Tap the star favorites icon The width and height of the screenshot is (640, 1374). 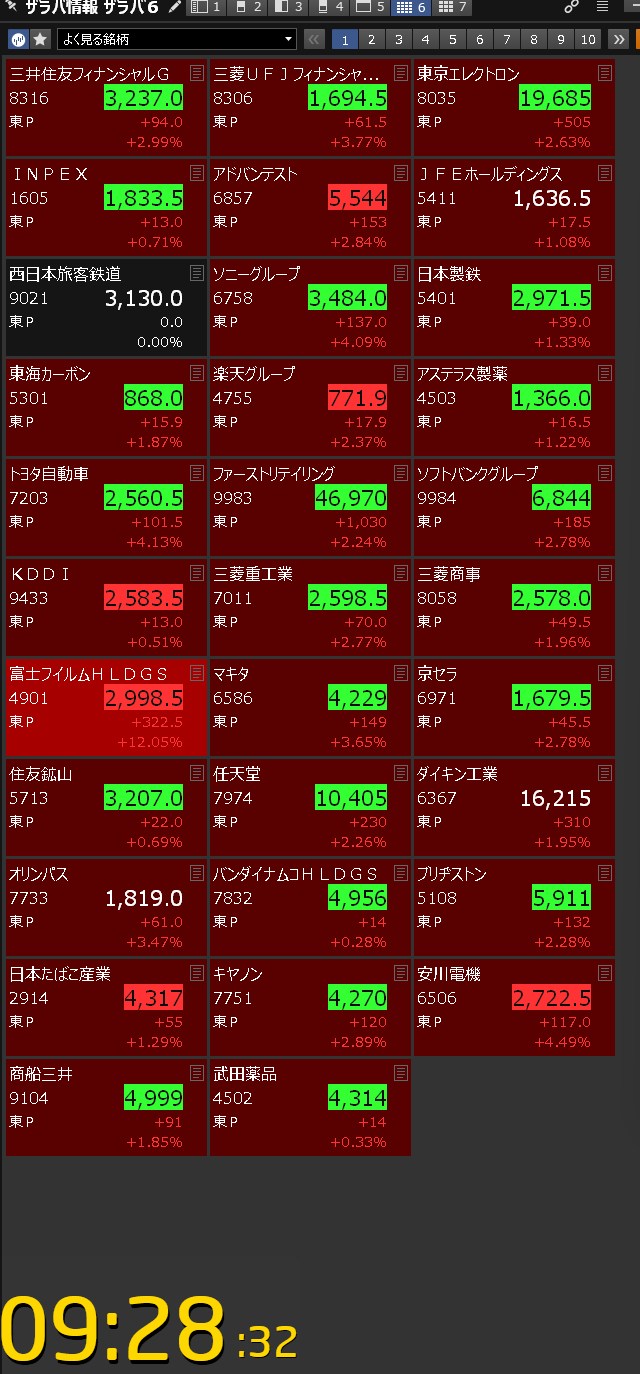[40, 39]
